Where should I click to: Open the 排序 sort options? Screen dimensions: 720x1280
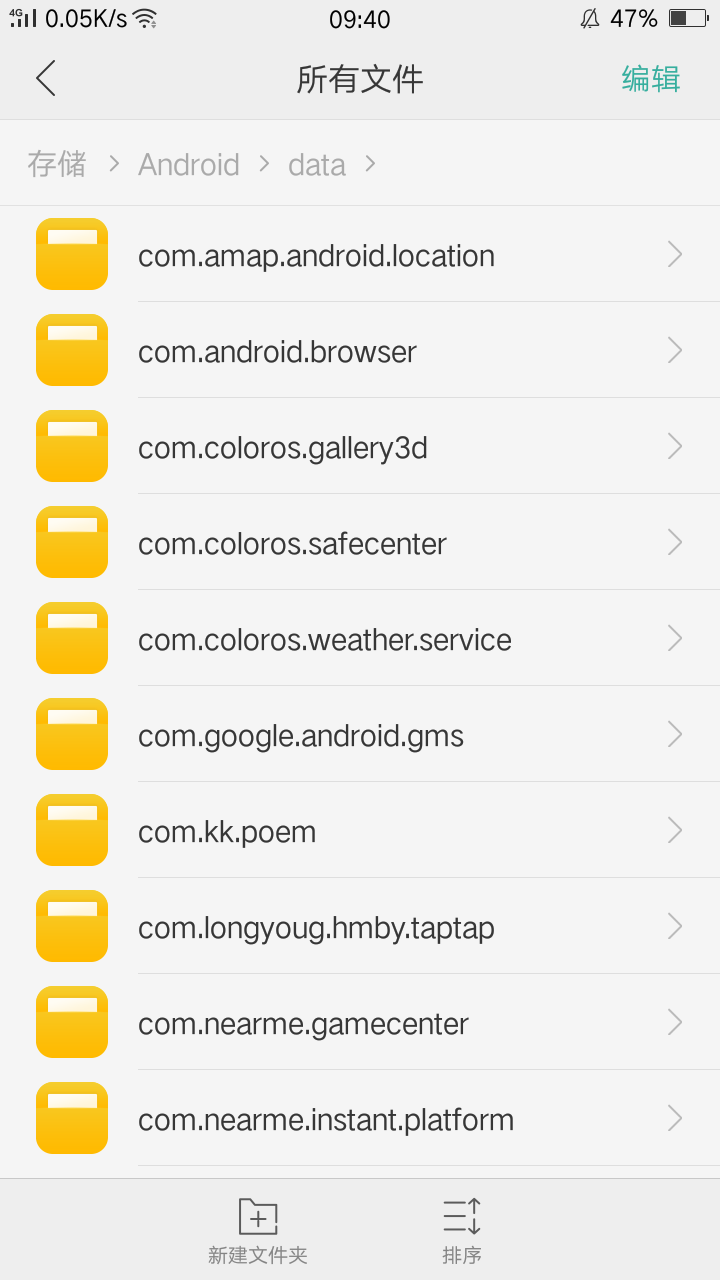[462, 1231]
